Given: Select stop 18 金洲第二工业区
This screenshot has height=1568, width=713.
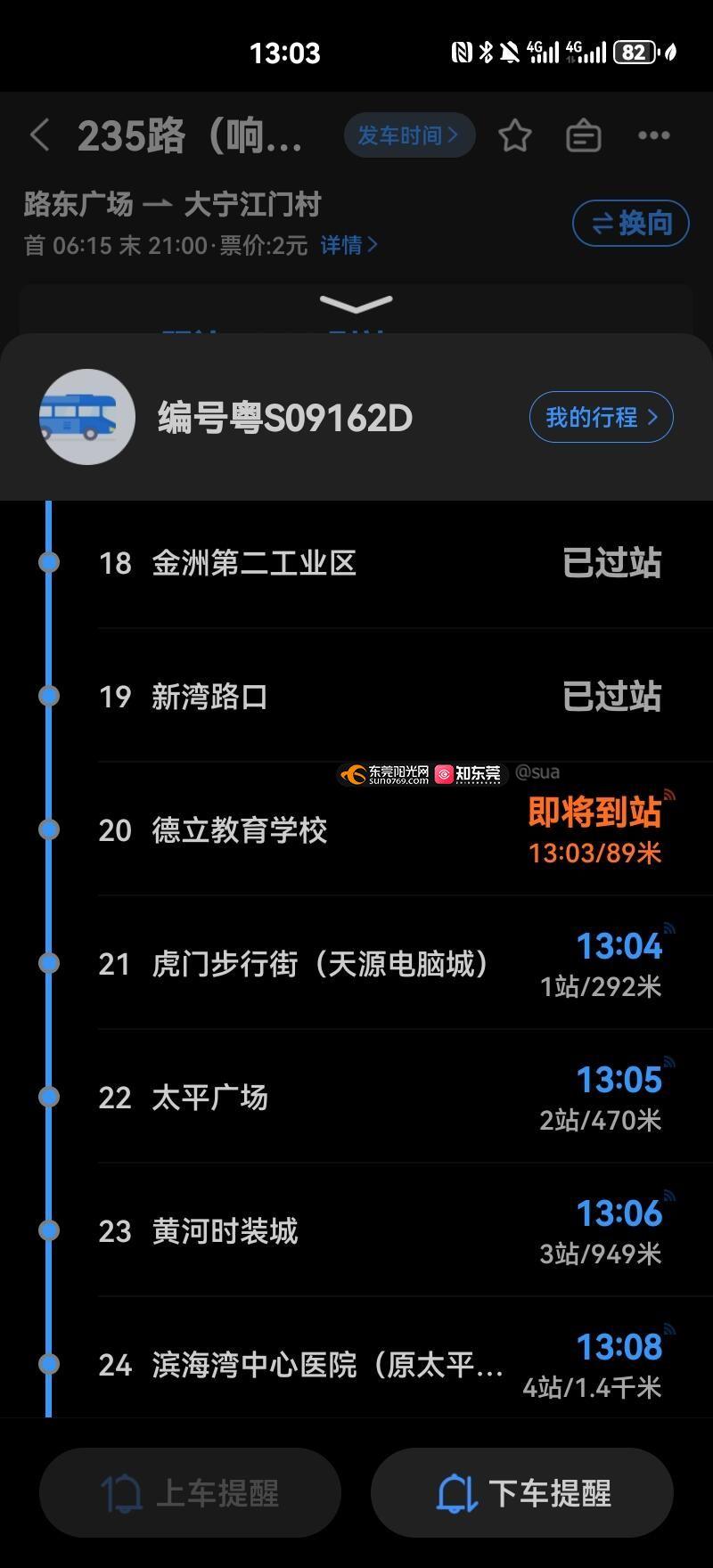Looking at the screenshot, I should (x=254, y=563).
